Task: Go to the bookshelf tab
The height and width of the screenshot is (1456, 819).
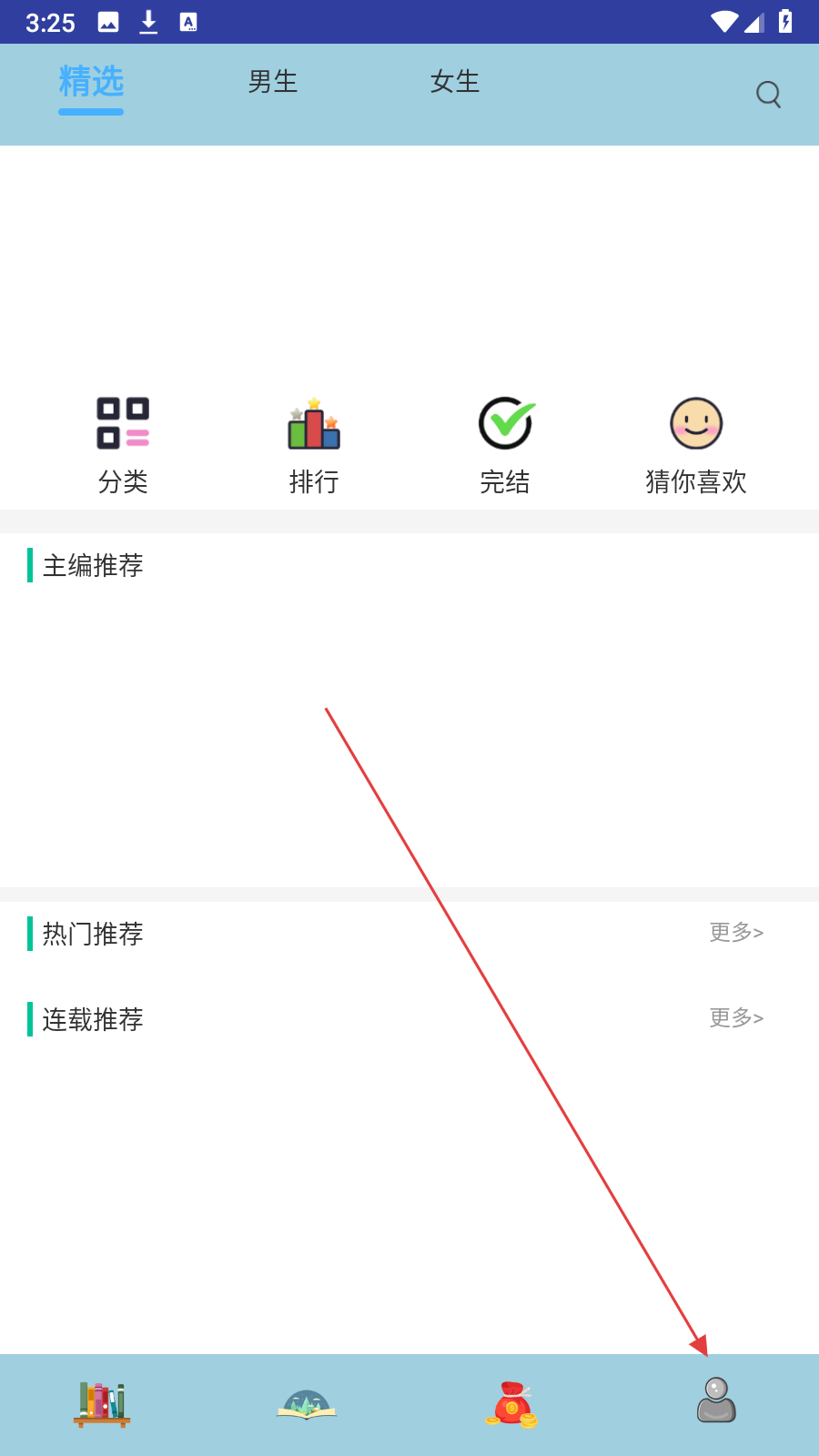Action: [102, 1404]
